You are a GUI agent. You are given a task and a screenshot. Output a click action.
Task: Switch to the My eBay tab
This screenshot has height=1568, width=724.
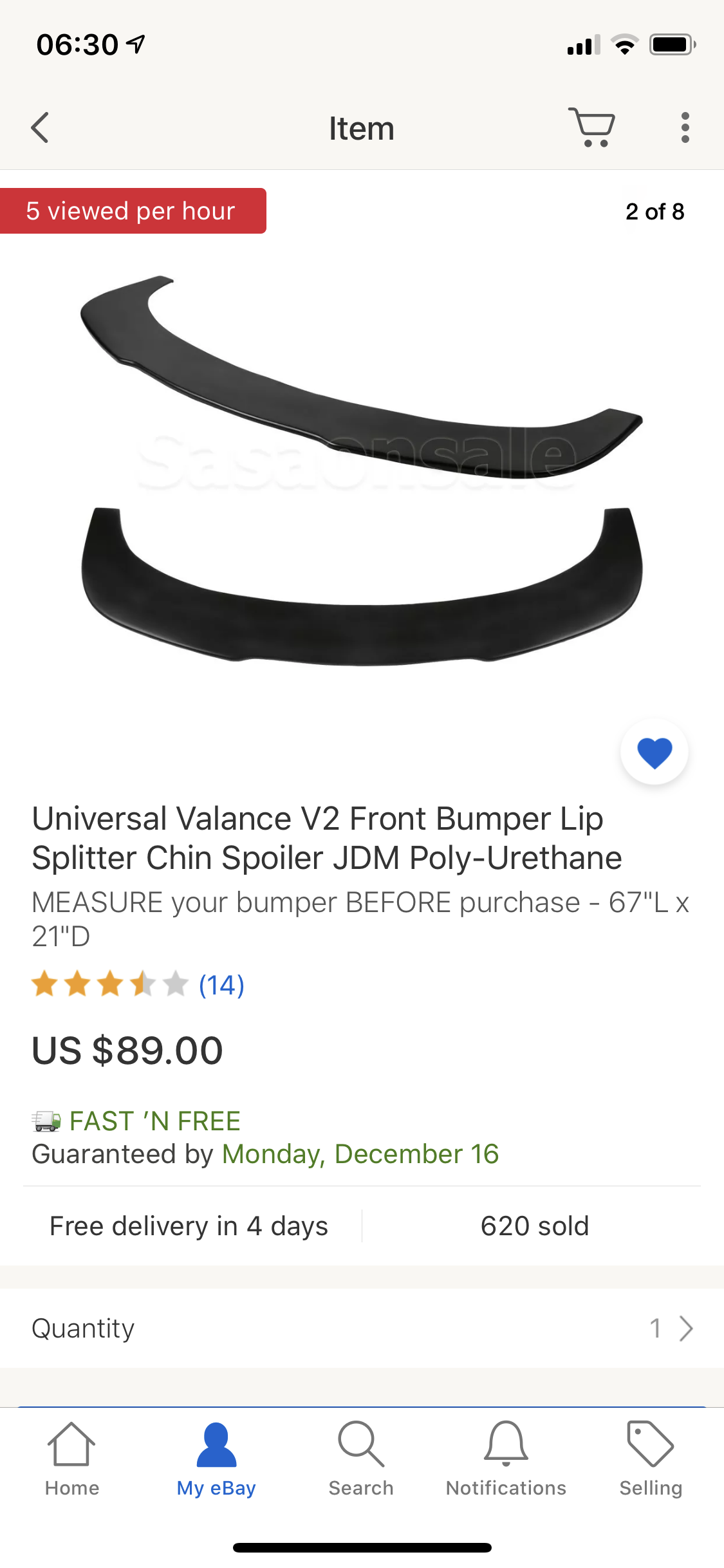point(216,1459)
